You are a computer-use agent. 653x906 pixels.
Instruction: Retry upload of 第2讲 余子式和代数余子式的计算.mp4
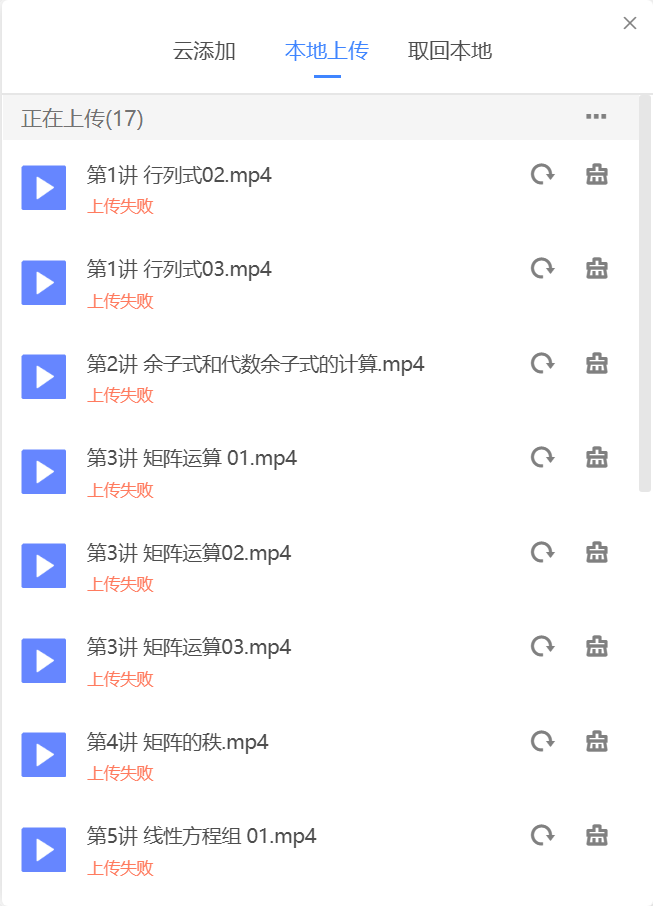coord(542,363)
